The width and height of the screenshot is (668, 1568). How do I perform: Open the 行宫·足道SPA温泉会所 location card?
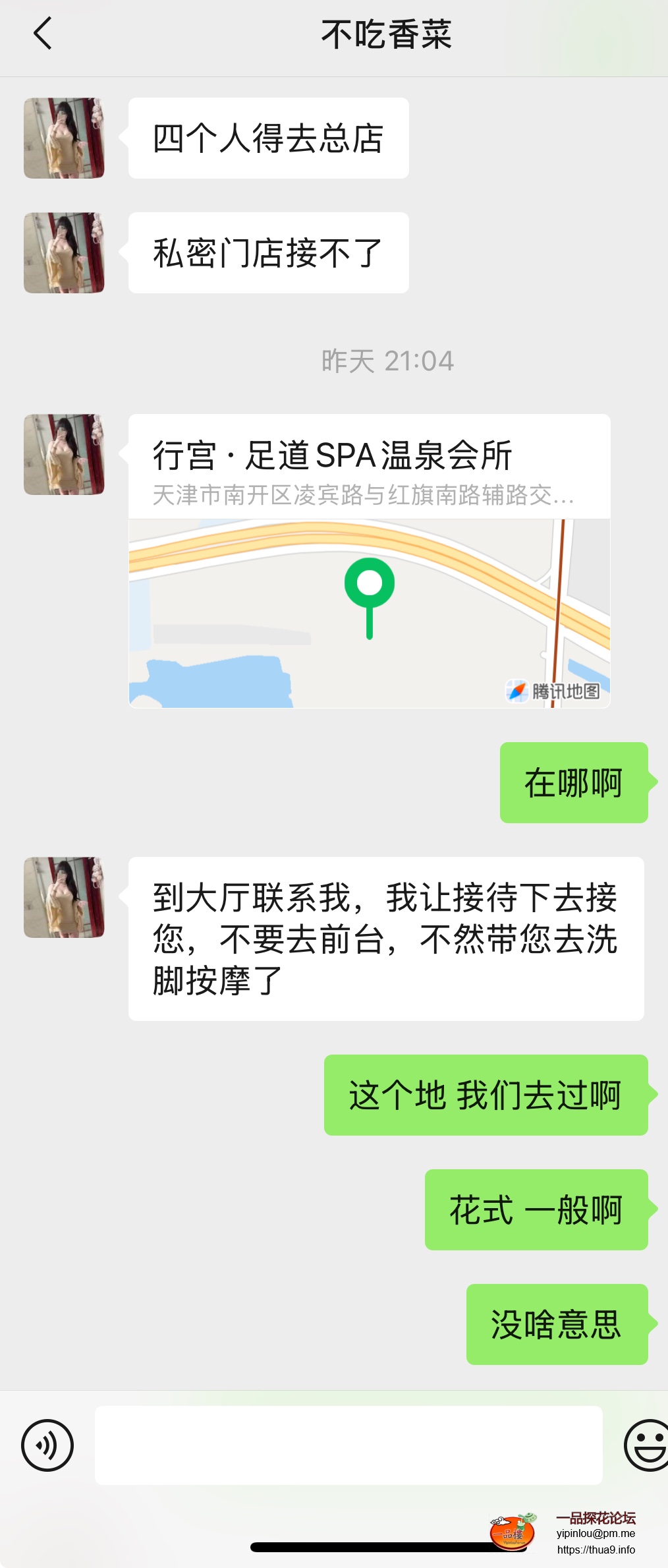coord(369,560)
